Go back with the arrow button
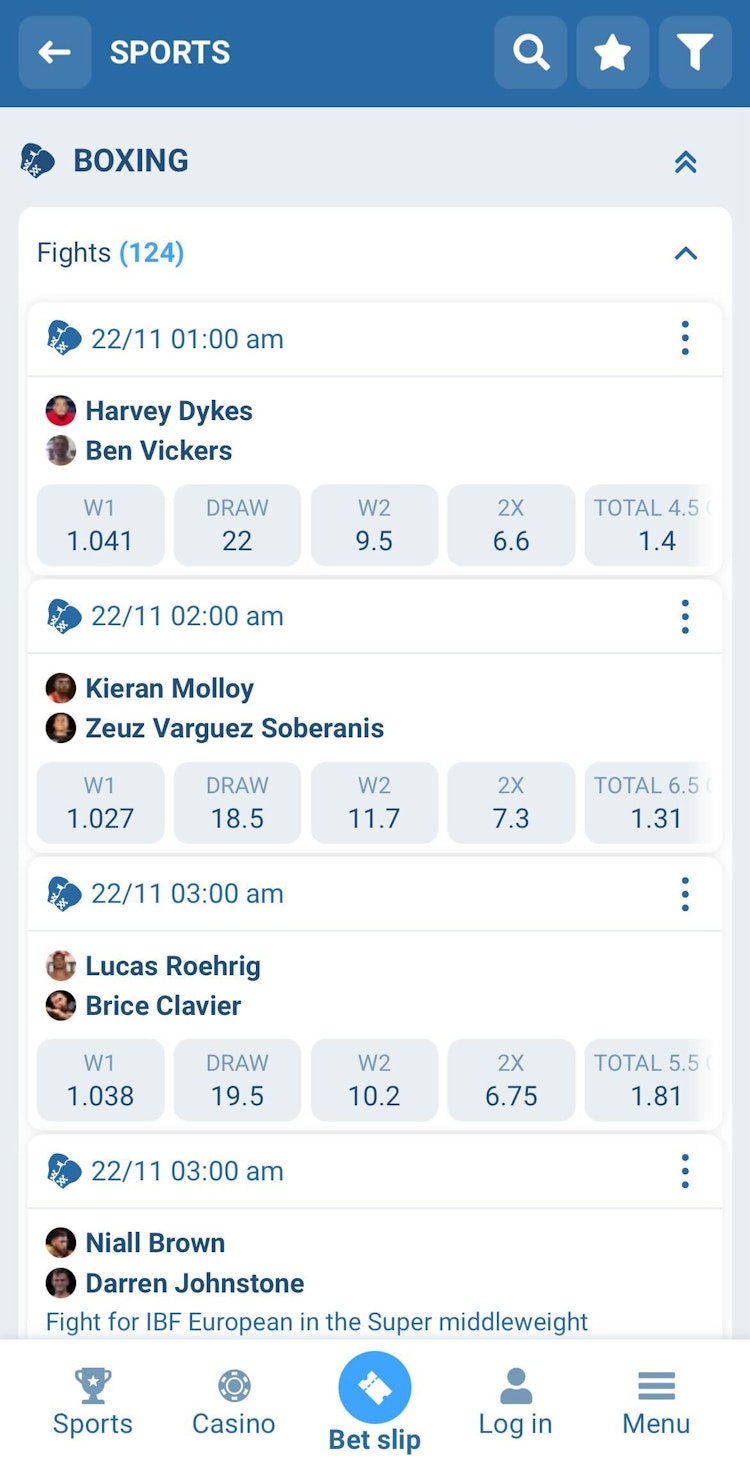The height and width of the screenshot is (1467, 750). pyautogui.click(x=54, y=53)
